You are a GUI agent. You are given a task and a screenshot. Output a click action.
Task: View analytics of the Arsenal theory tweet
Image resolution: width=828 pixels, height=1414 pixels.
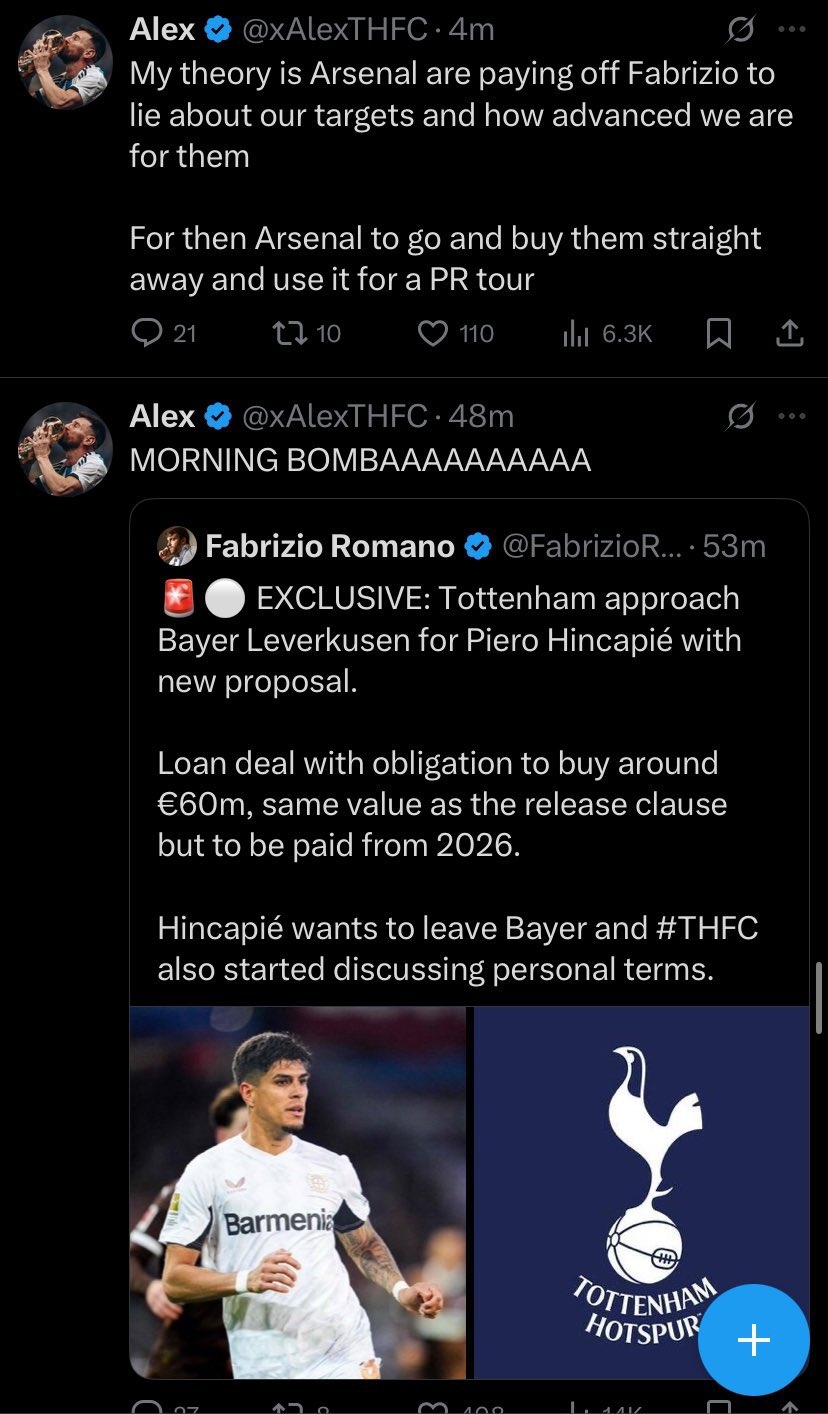pos(576,333)
